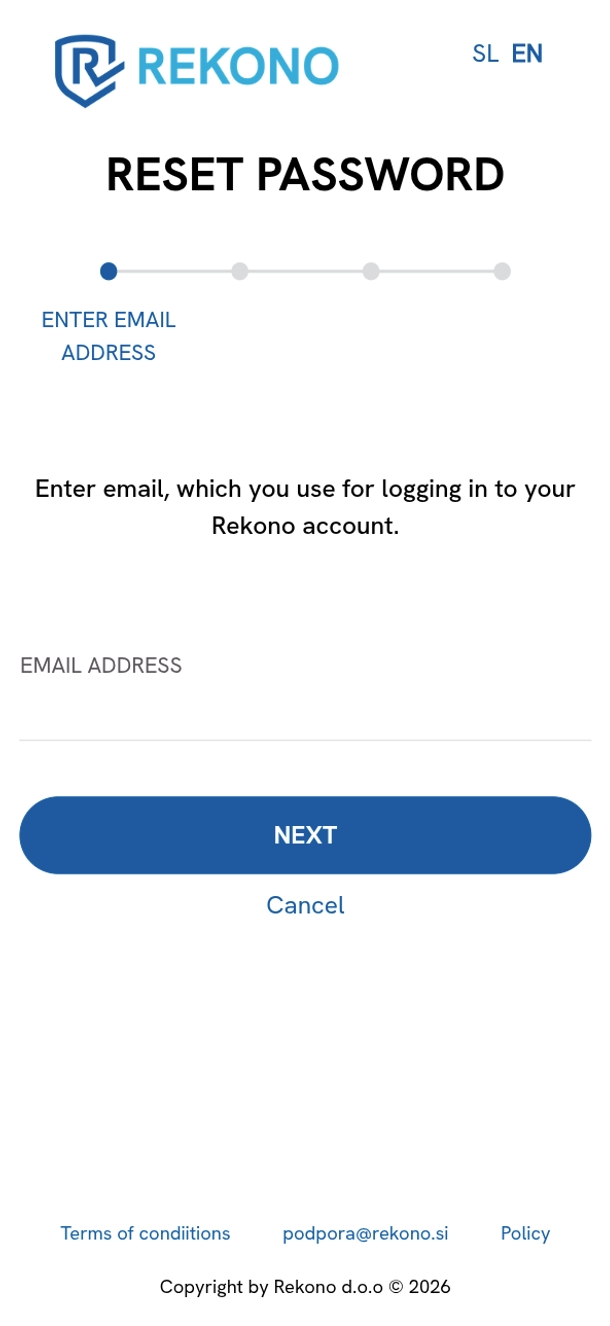Select the EN language option
Viewport: 610px width, 1326px height.
click(x=527, y=54)
